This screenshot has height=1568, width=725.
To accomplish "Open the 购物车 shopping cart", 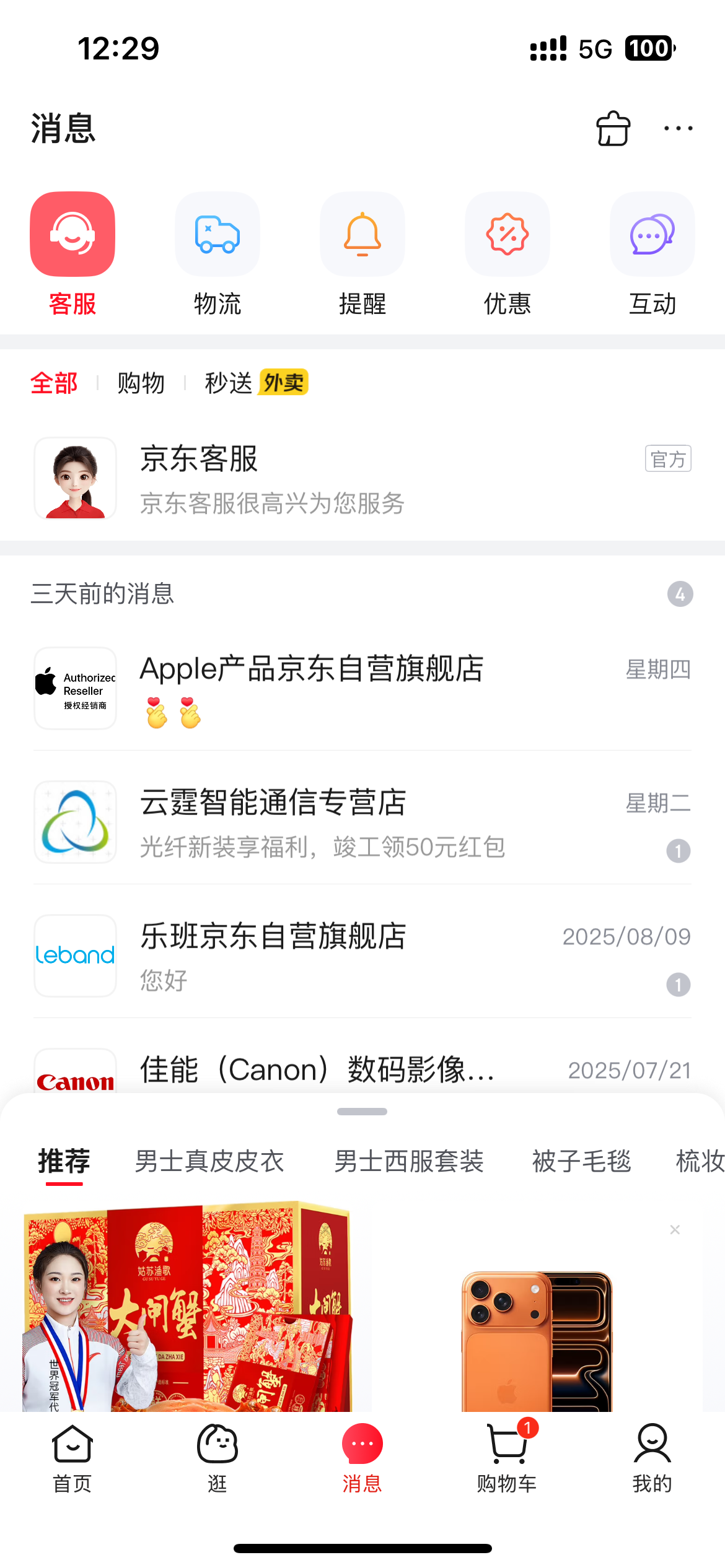I will coord(507,1459).
